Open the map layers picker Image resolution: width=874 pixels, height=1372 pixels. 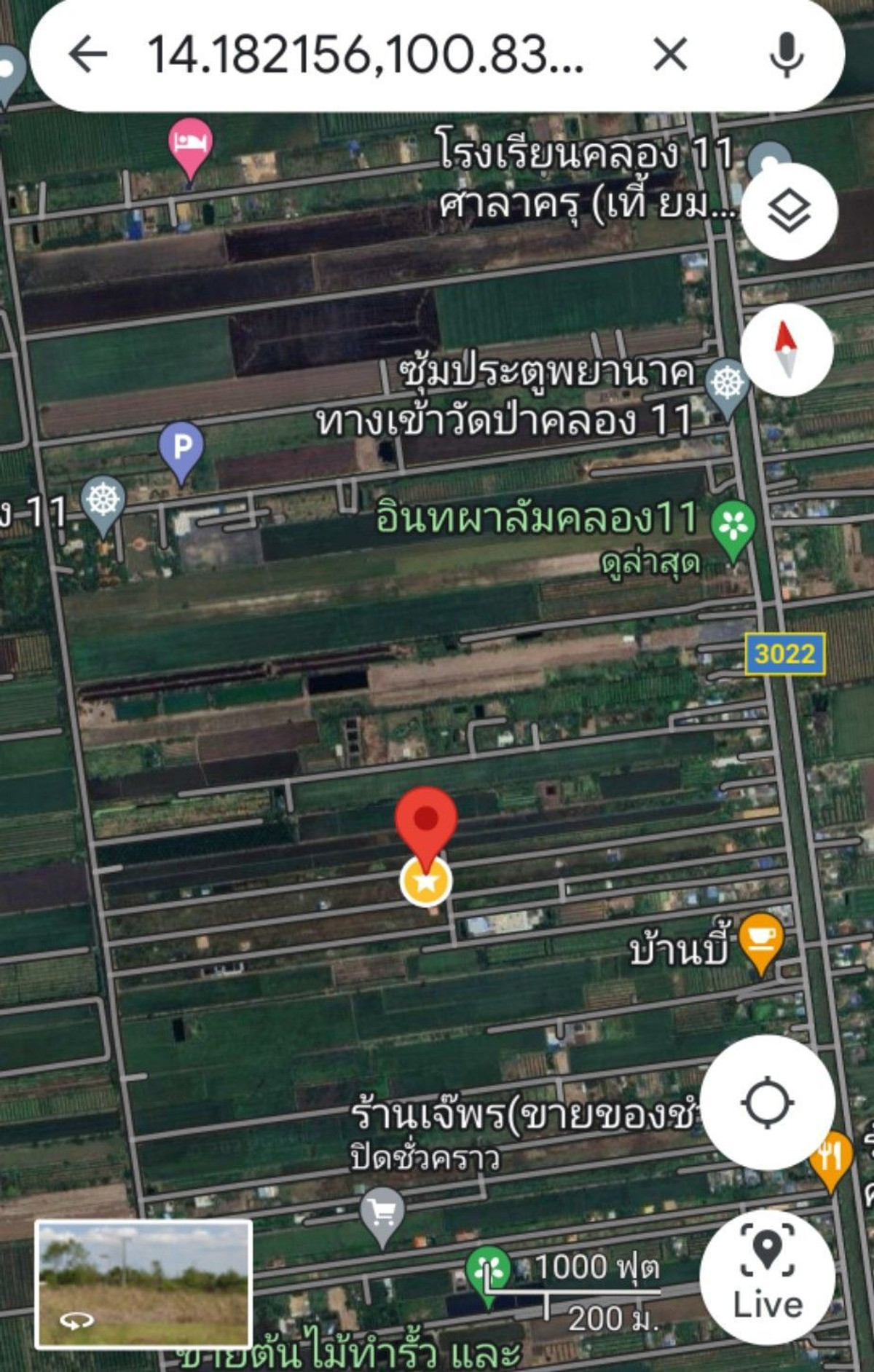pos(790,210)
